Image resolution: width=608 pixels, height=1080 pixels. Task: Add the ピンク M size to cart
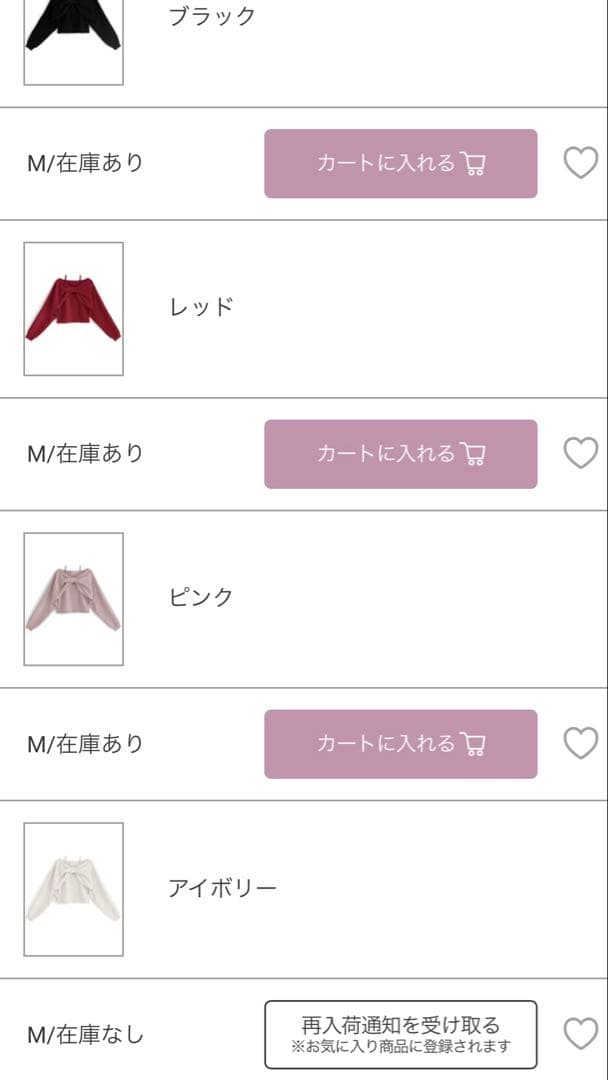(401, 744)
